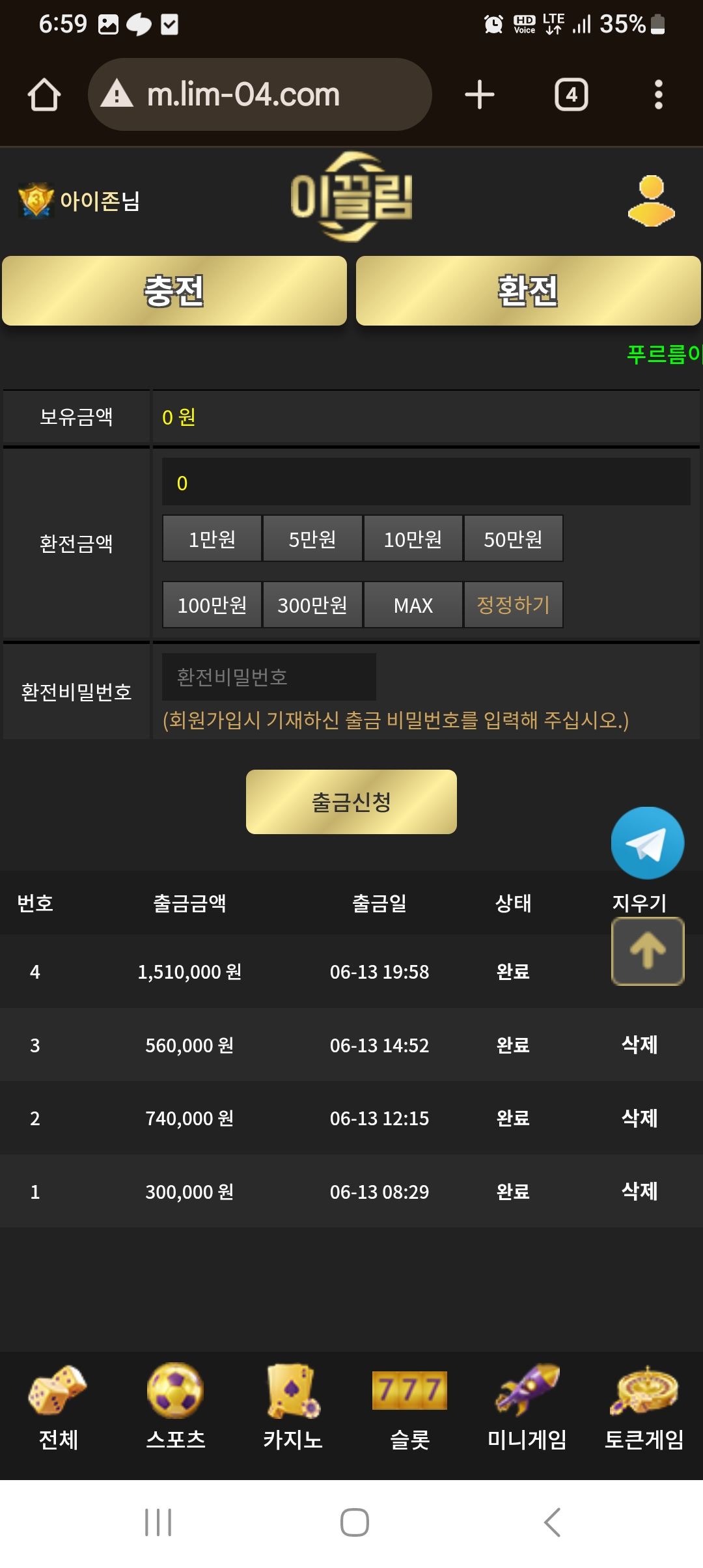
Task: Open the browser overflow menu
Action: coord(659,94)
